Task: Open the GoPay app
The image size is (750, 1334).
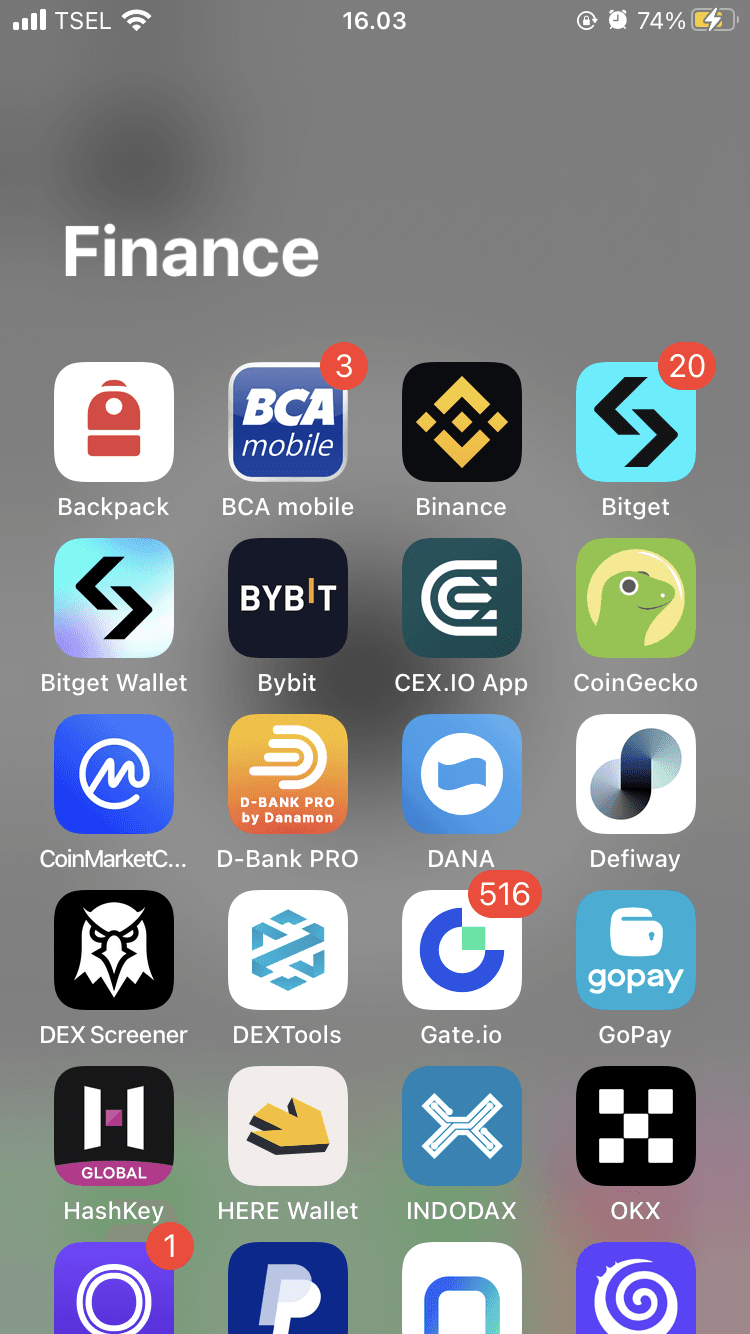Action: [x=635, y=950]
